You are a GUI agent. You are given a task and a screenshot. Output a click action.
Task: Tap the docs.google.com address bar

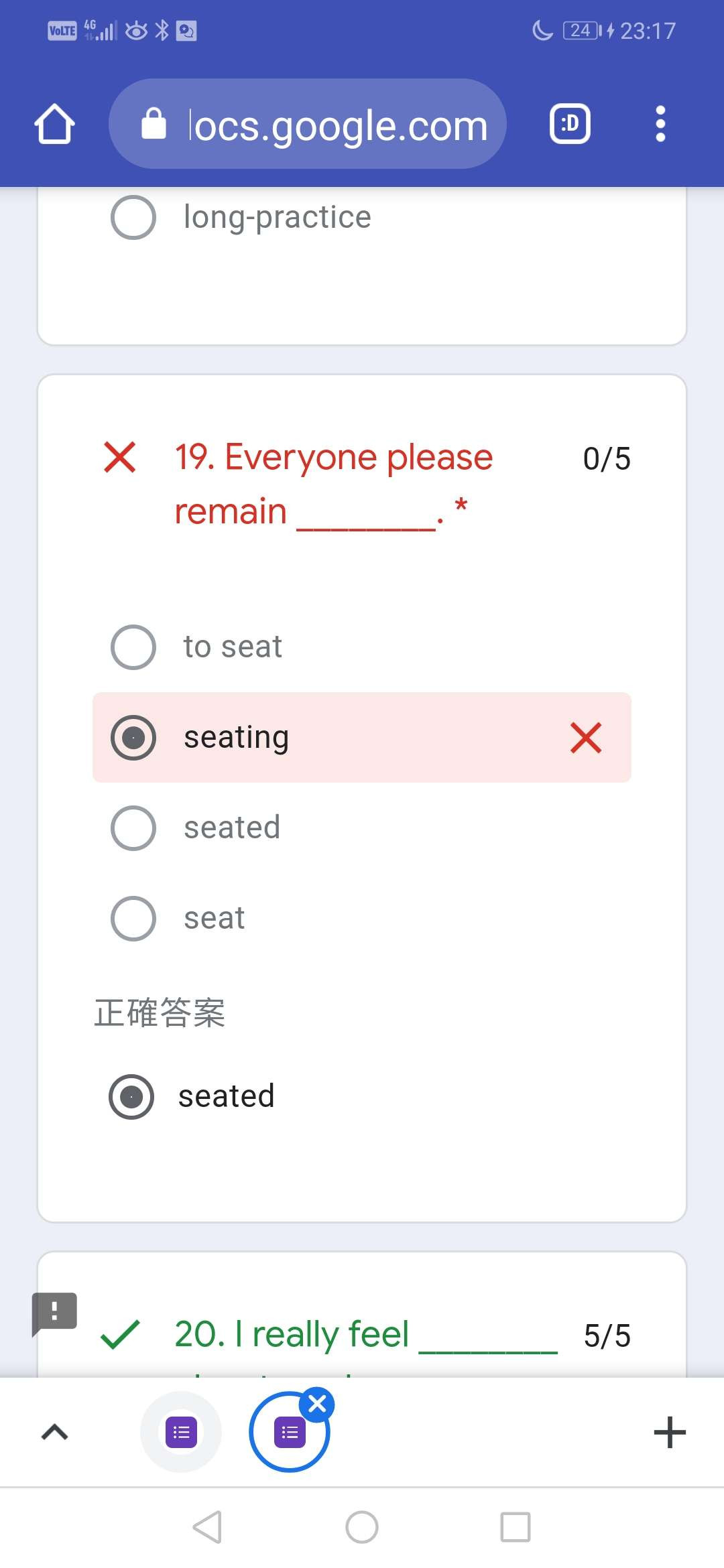click(308, 124)
